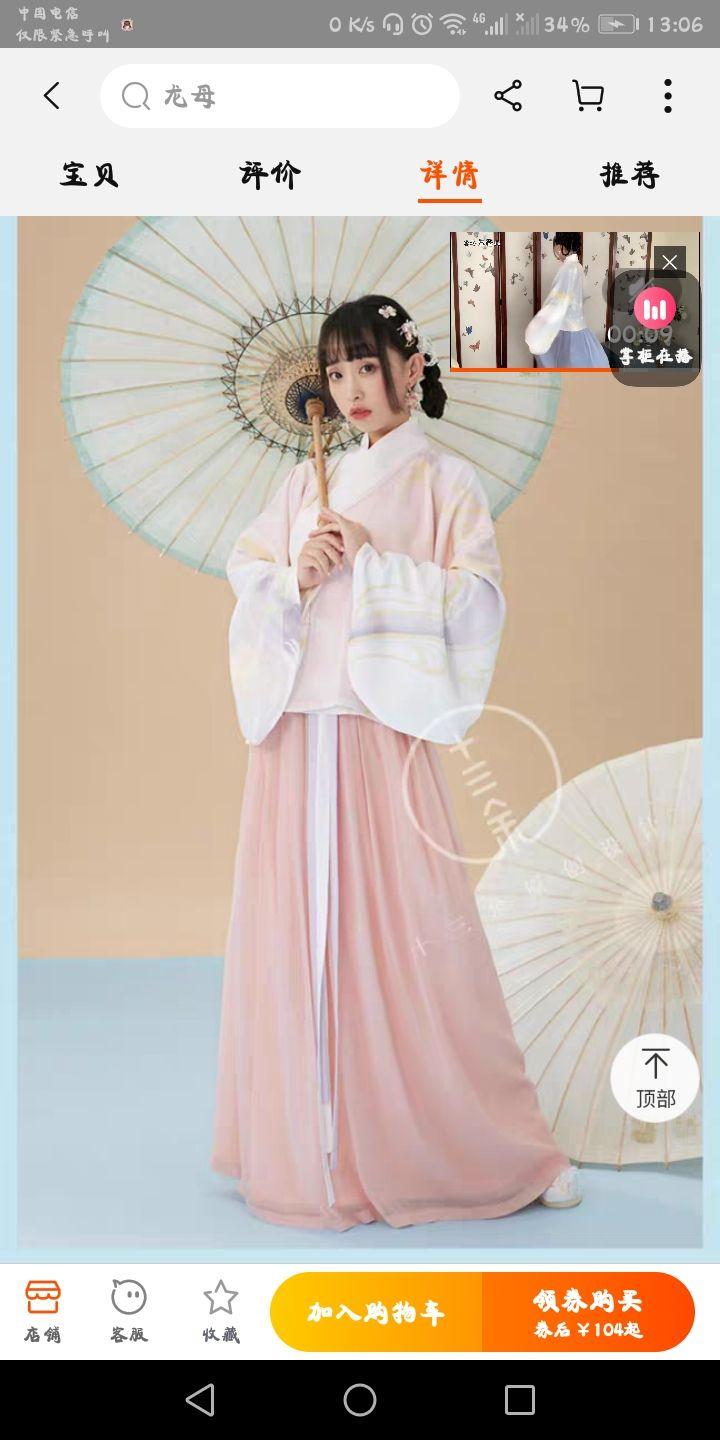
Task: Share this product
Action: tap(508, 96)
